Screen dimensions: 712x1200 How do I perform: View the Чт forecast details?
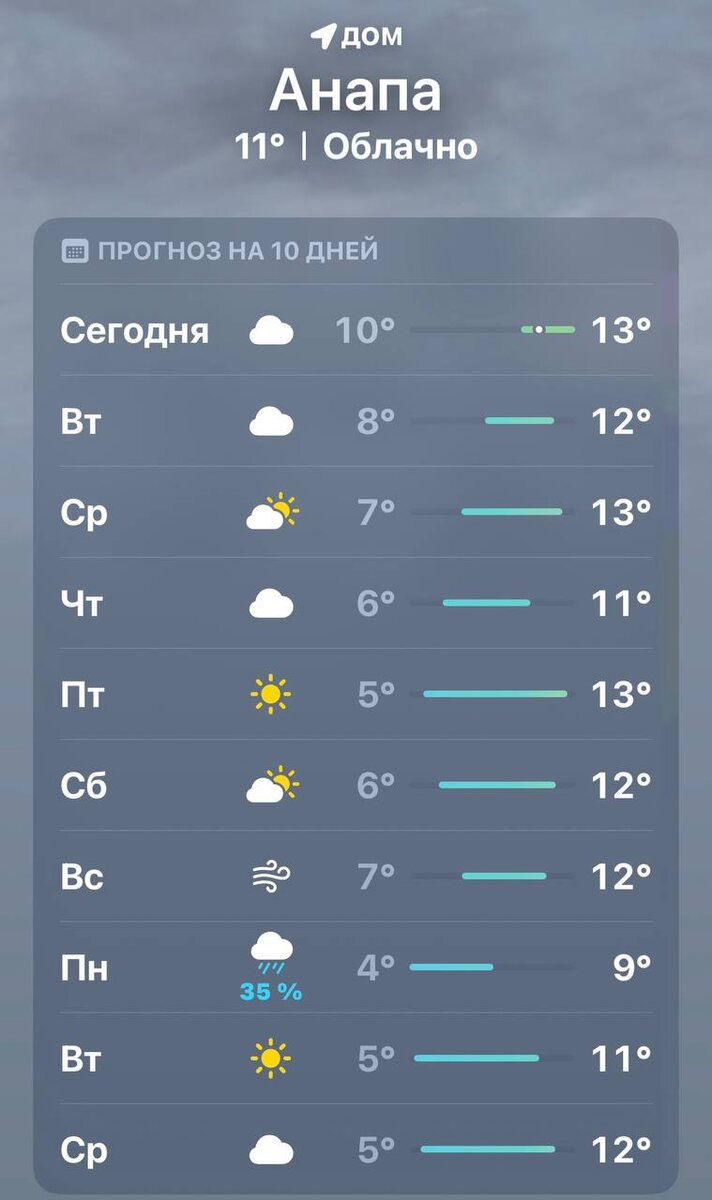click(x=356, y=603)
